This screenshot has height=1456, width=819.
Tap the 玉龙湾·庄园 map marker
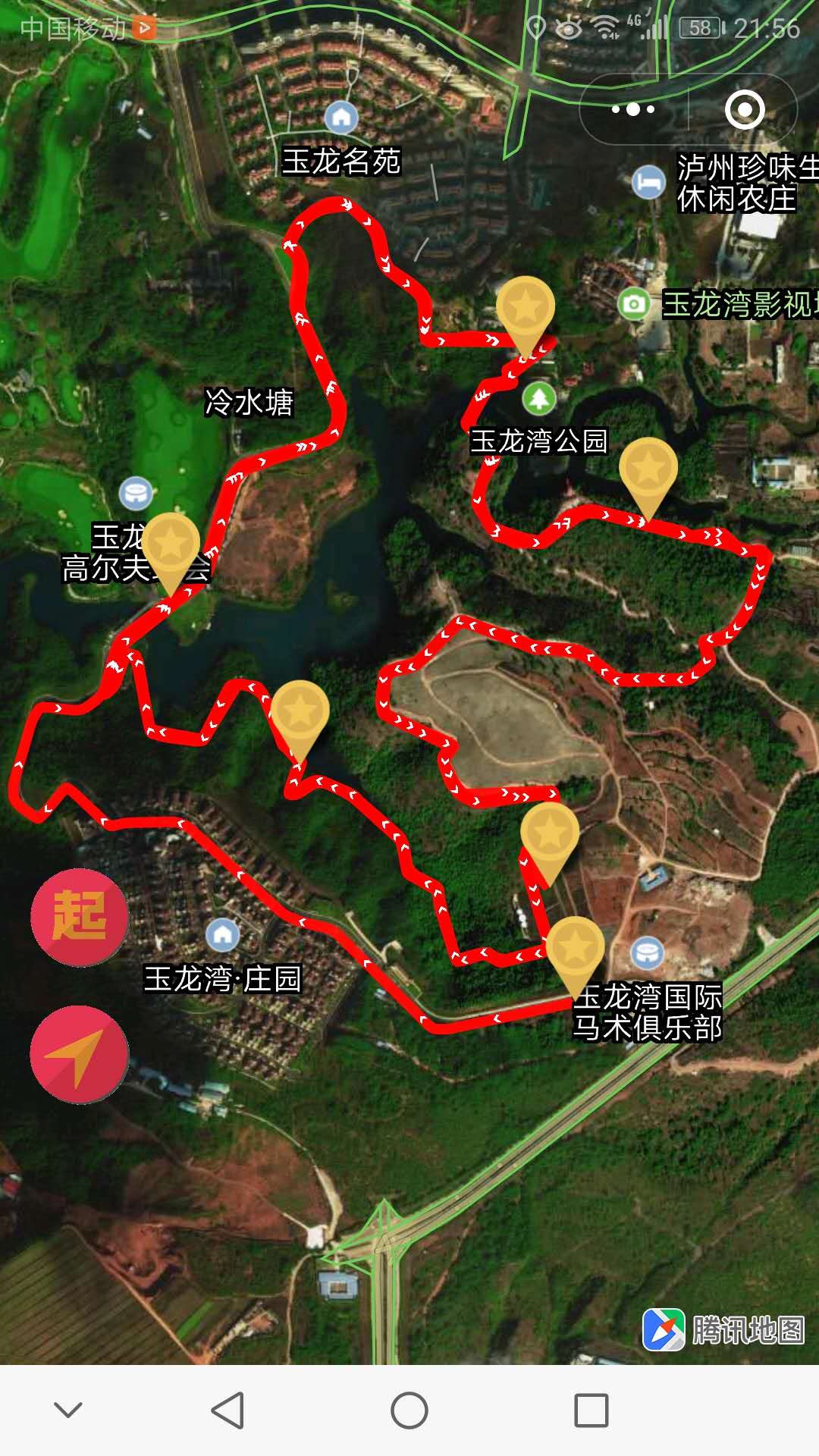(x=223, y=934)
